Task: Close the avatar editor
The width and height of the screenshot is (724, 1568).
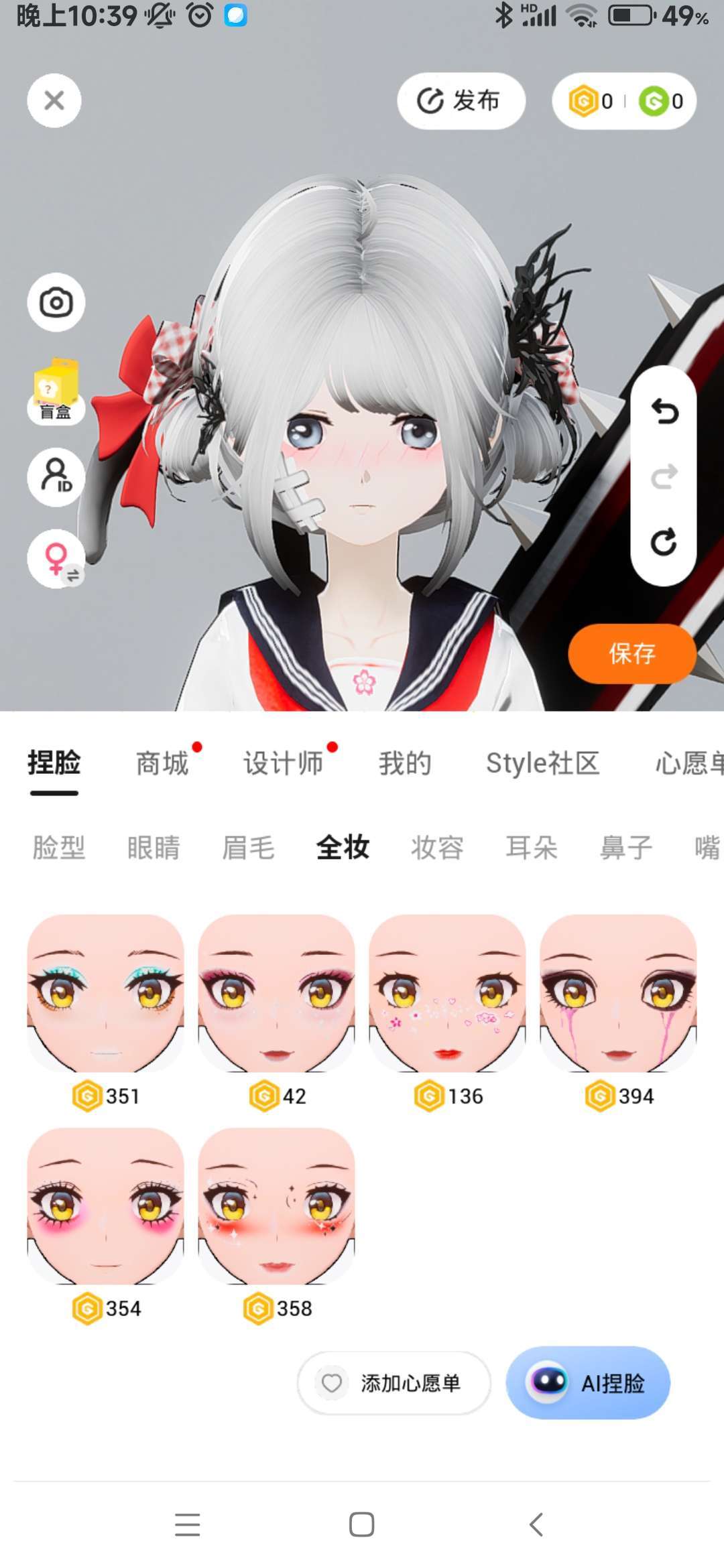Action: (54, 101)
